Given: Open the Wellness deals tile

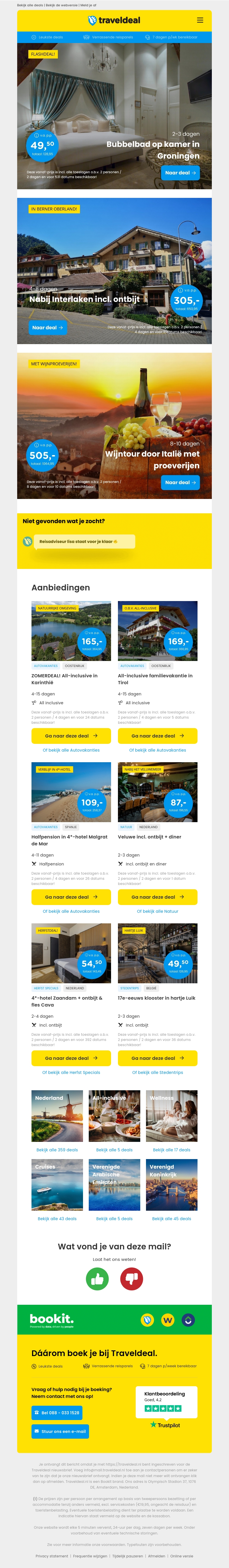Looking at the screenshot, I should (x=171, y=1116).
